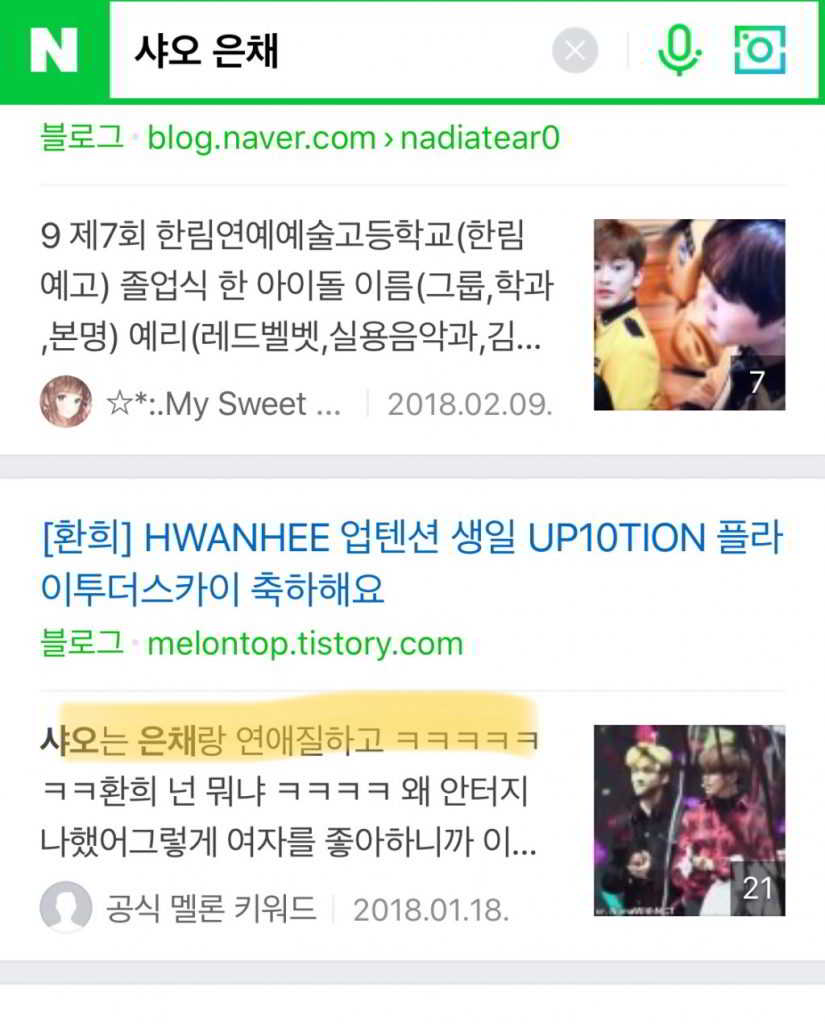825x1024 pixels.
Task: Open the HWANHEE 업텐션 생일 post title
Action: (x=411, y=564)
